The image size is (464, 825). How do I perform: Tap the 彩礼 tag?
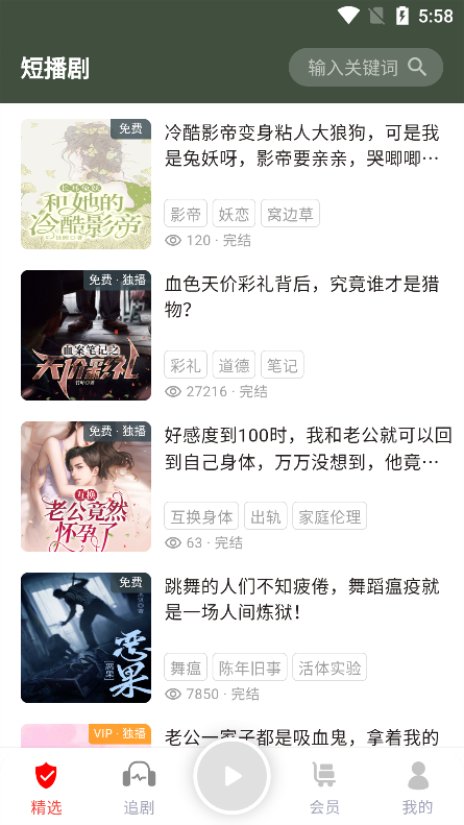(186, 365)
